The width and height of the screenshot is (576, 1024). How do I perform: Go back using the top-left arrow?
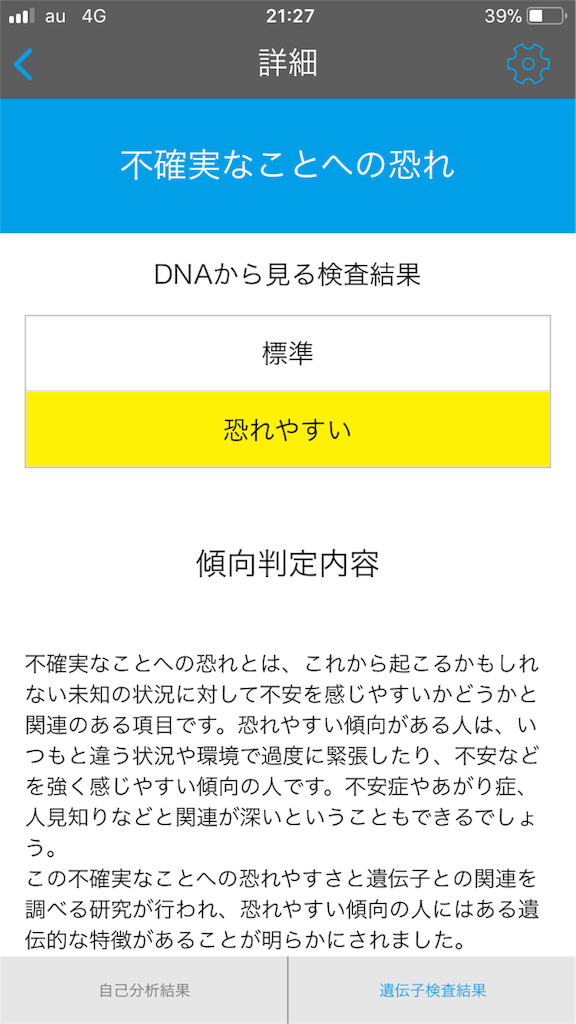tap(24, 63)
